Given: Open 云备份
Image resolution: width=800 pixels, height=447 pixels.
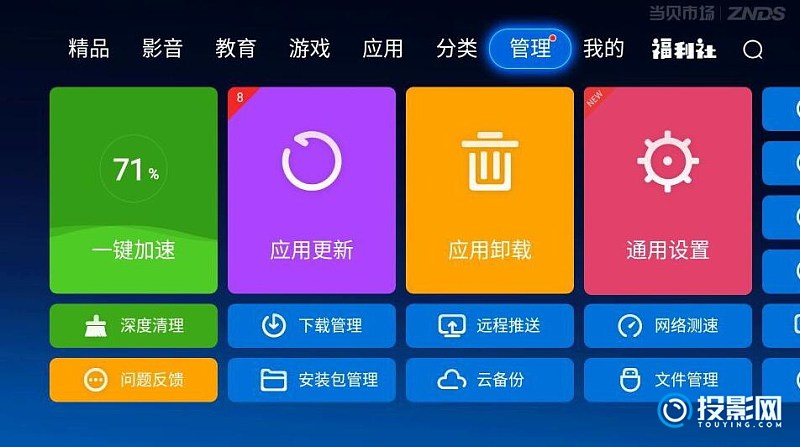Looking at the screenshot, I should (x=489, y=380).
